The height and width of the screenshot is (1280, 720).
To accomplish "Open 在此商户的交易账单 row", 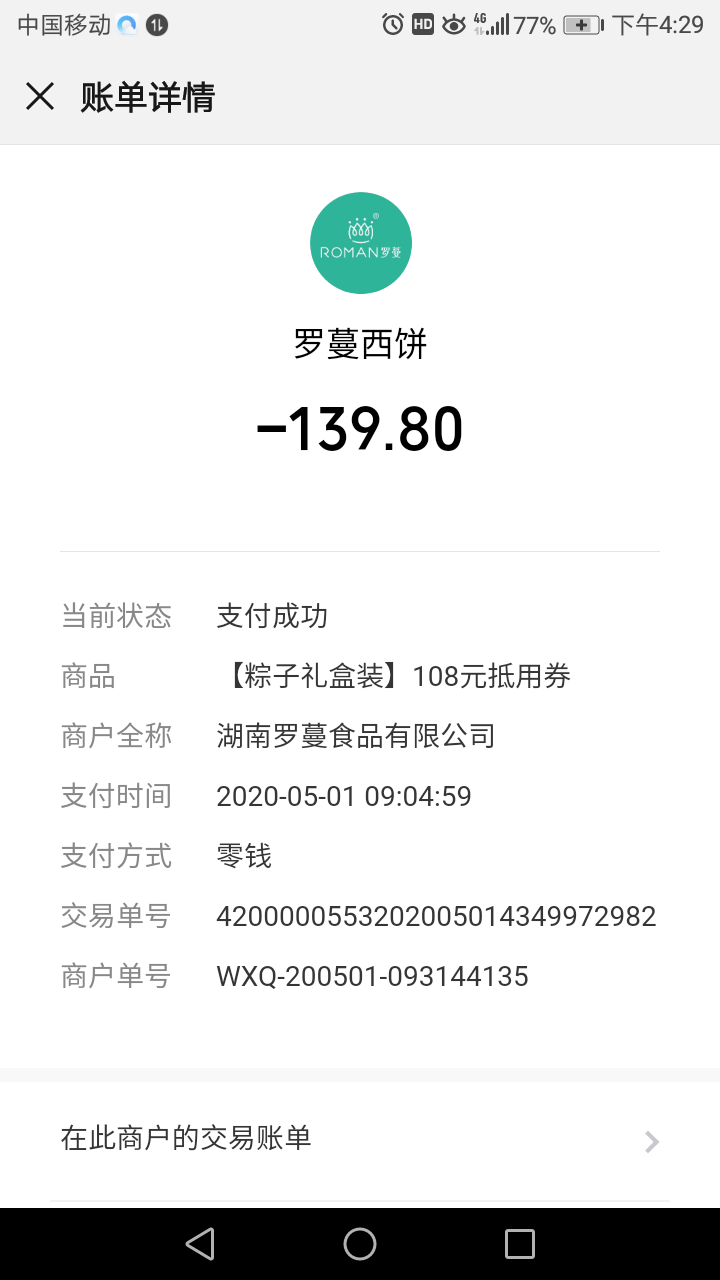I will [360, 1140].
